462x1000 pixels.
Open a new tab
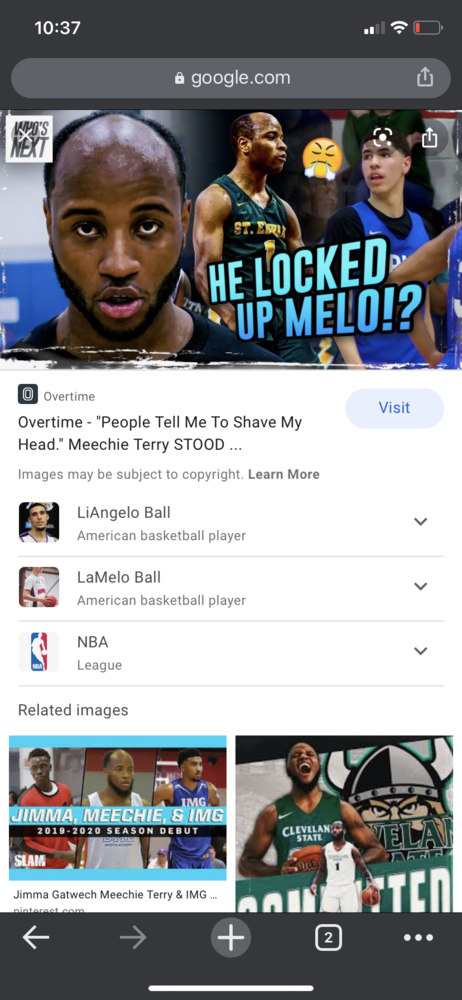(231, 938)
